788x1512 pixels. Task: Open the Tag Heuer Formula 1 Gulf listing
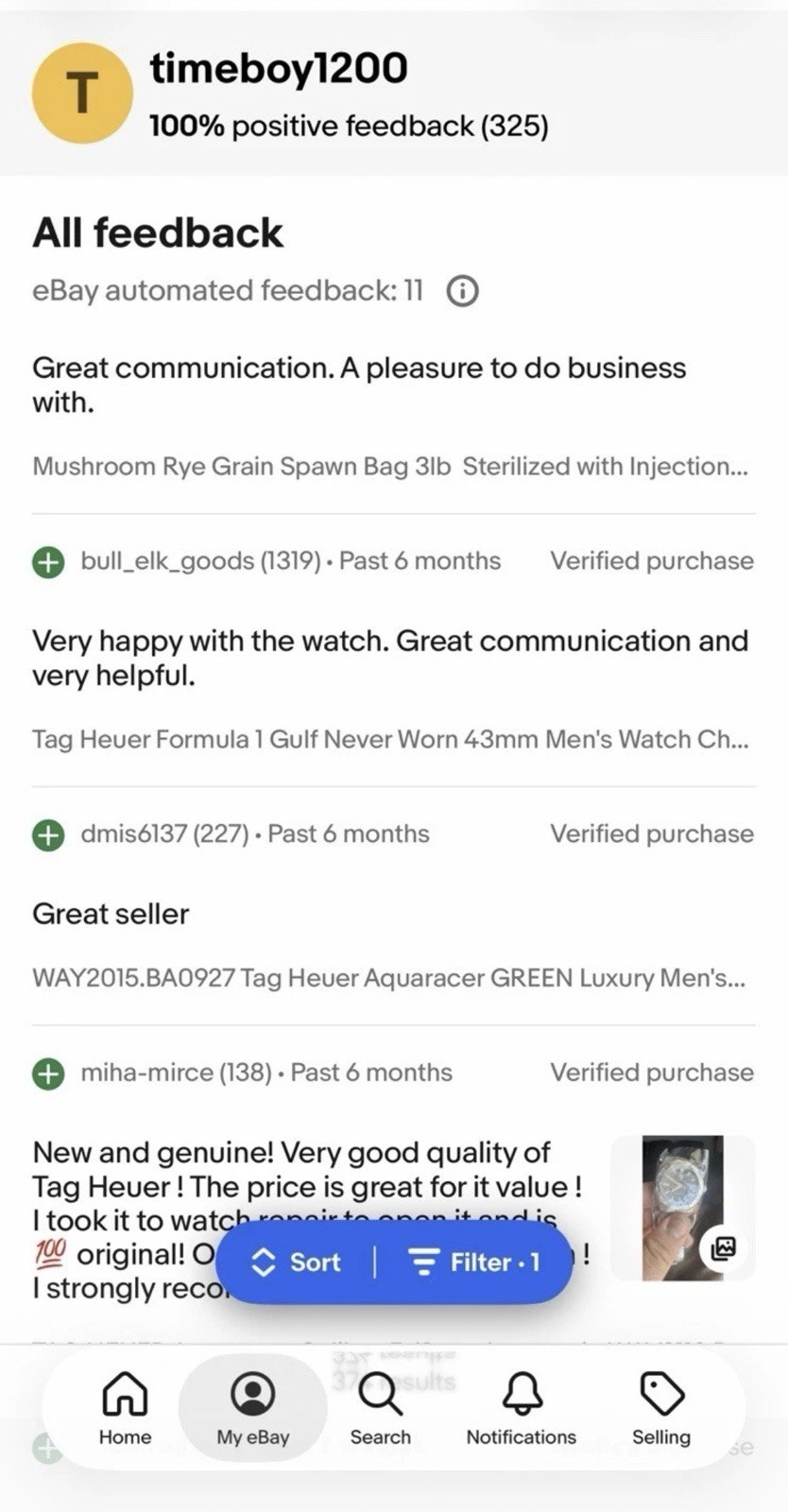(390, 740)
